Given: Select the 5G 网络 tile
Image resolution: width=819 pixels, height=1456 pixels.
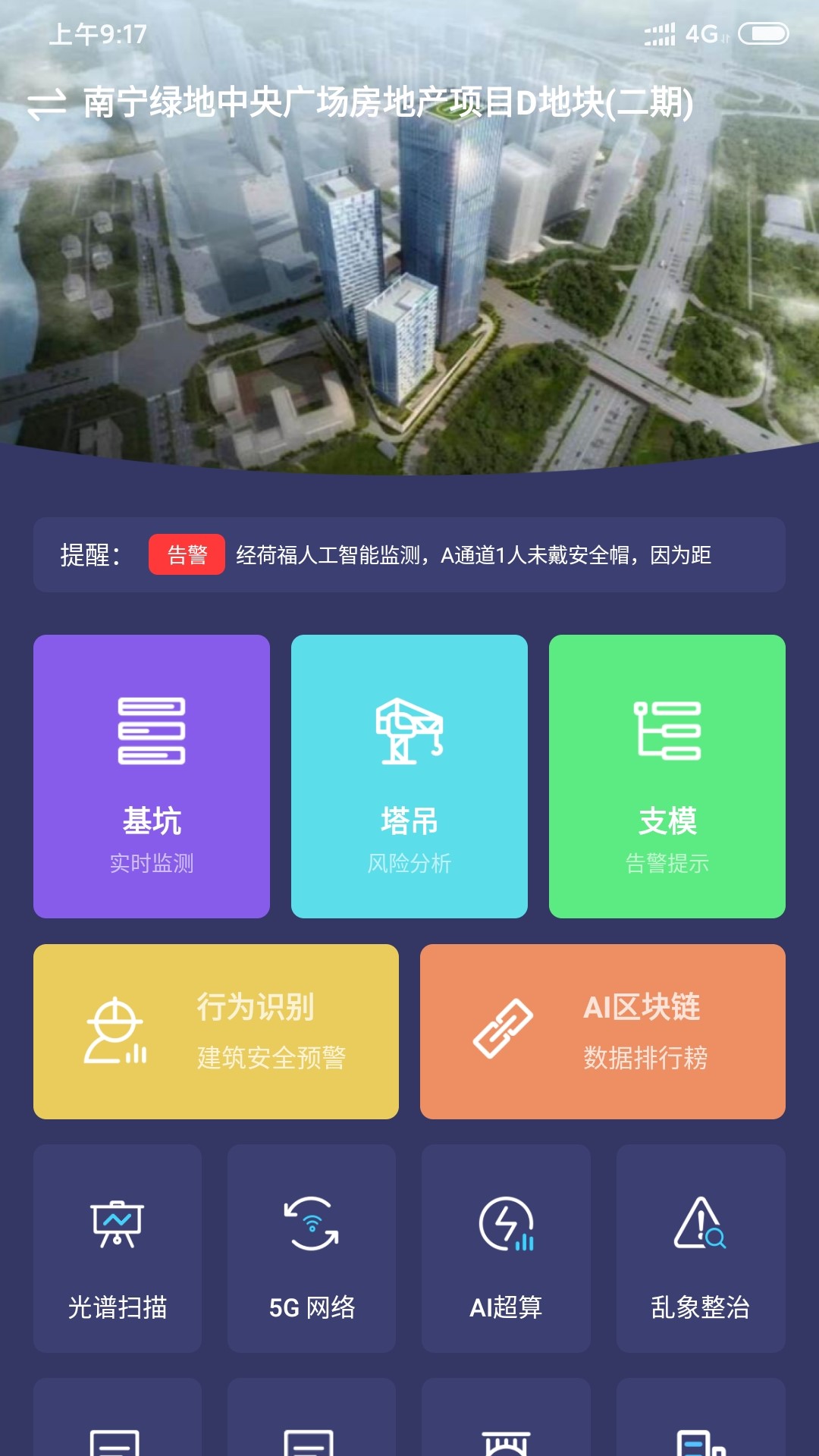Looking at the screenshot, I should (x=312, y=1248).
